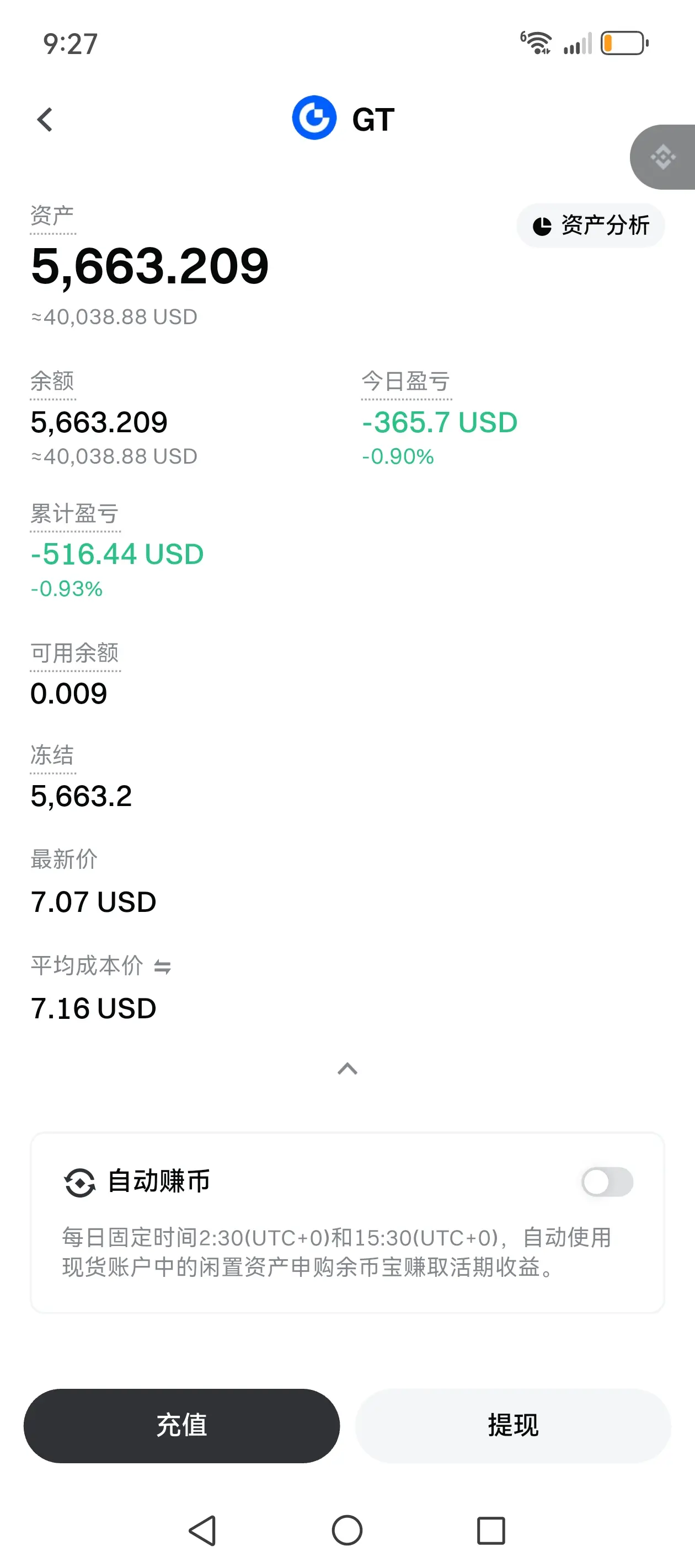Go back using the top-left arrow
The image size is (695, 1568).
click(x=45, y=119)
